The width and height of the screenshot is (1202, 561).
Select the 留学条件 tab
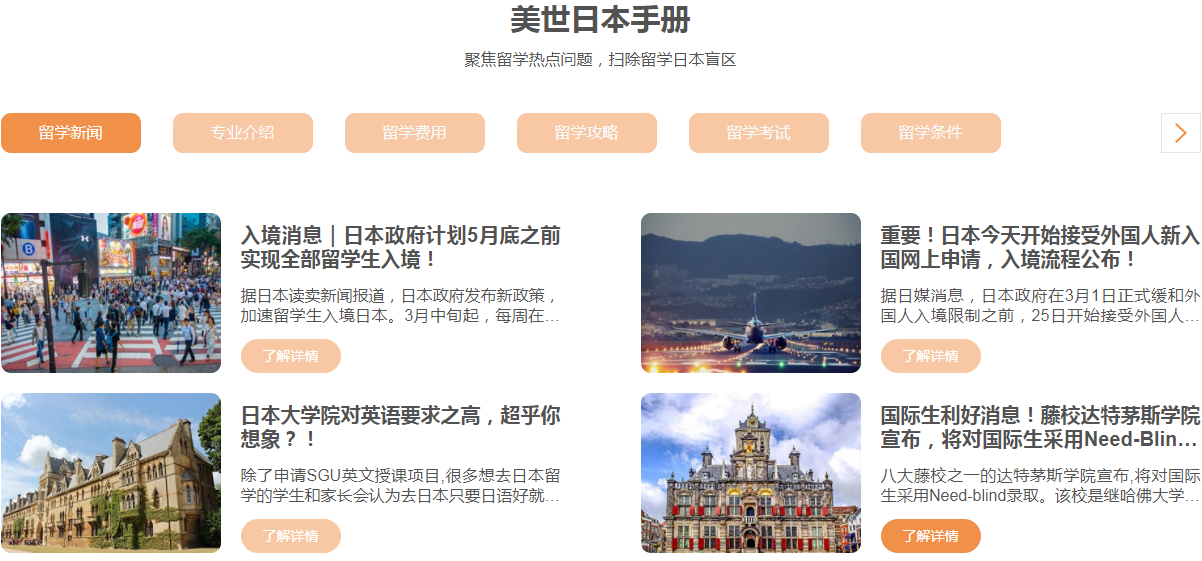coord(931,133)
